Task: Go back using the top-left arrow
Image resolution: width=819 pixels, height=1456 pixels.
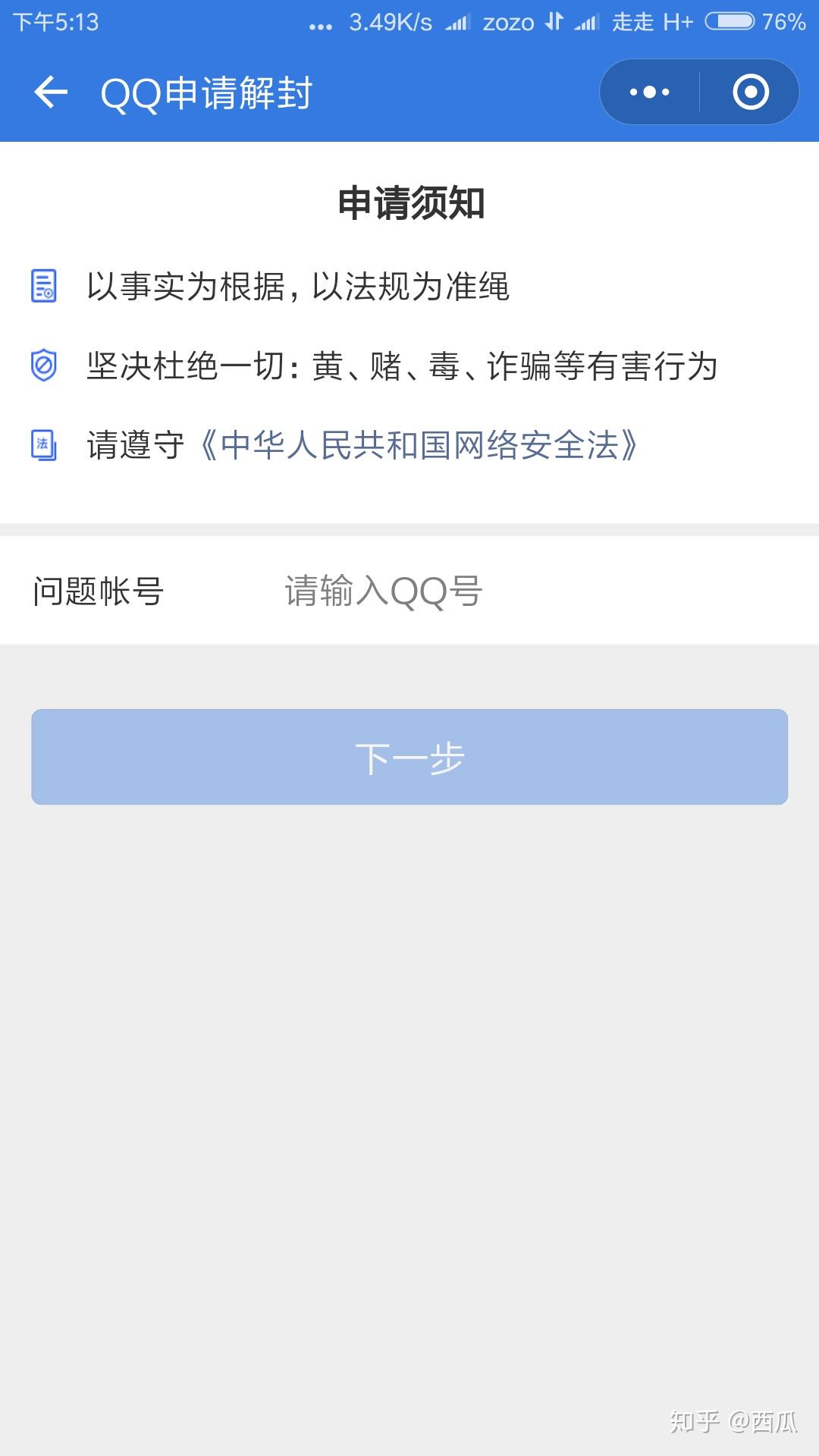Action: click(x=51, y=93)
